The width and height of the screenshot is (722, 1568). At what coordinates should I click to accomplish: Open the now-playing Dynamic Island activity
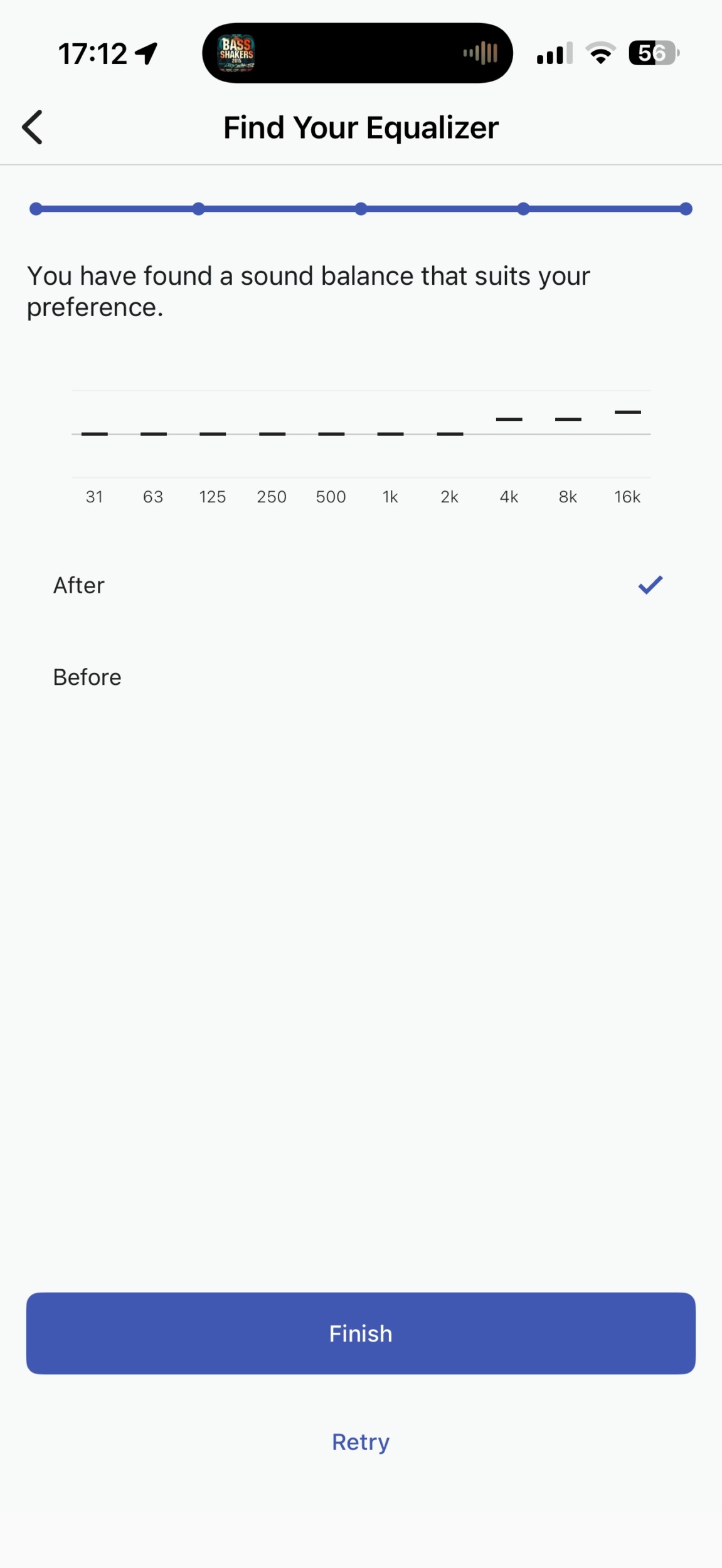pyautogui.click(x=357, y=53)
